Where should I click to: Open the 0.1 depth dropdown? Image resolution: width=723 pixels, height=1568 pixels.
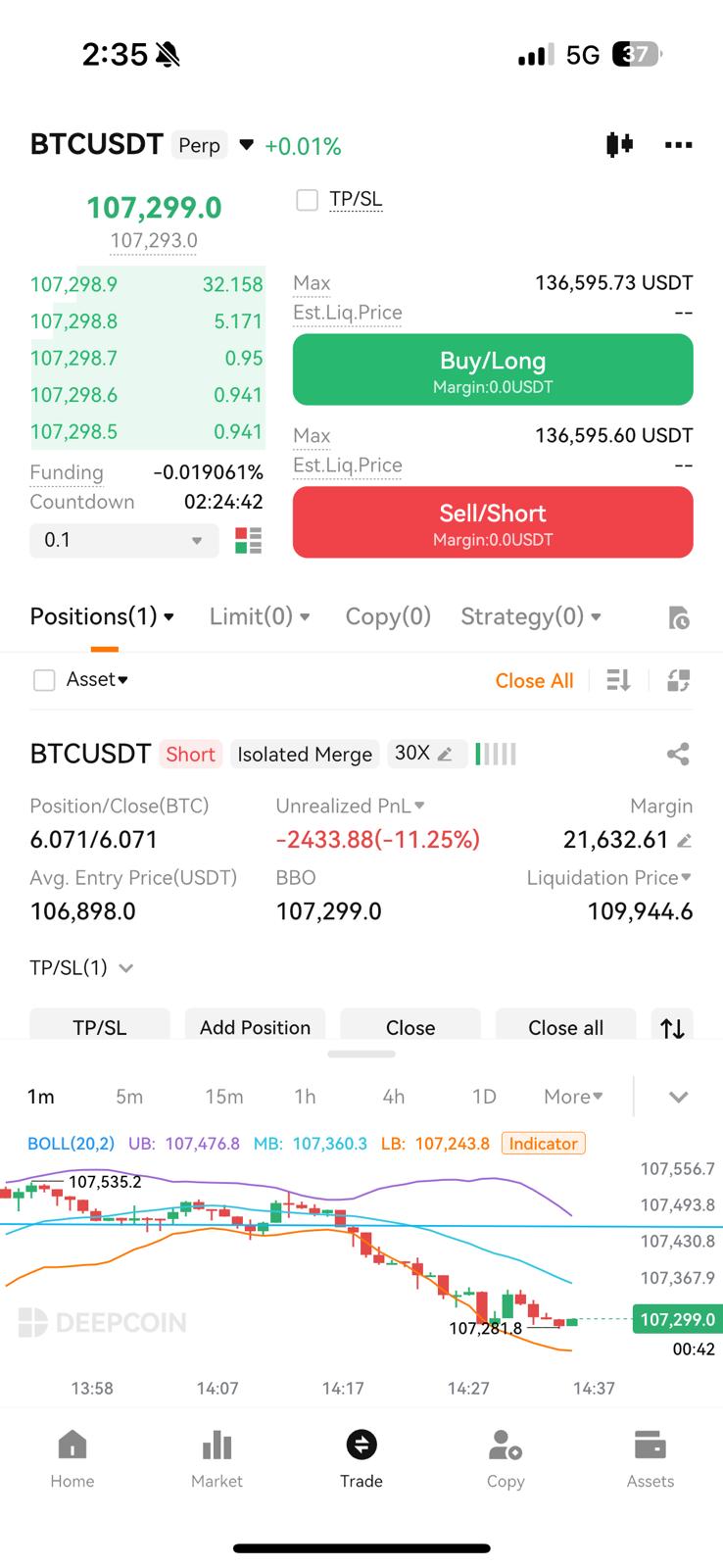coord(123,540)
